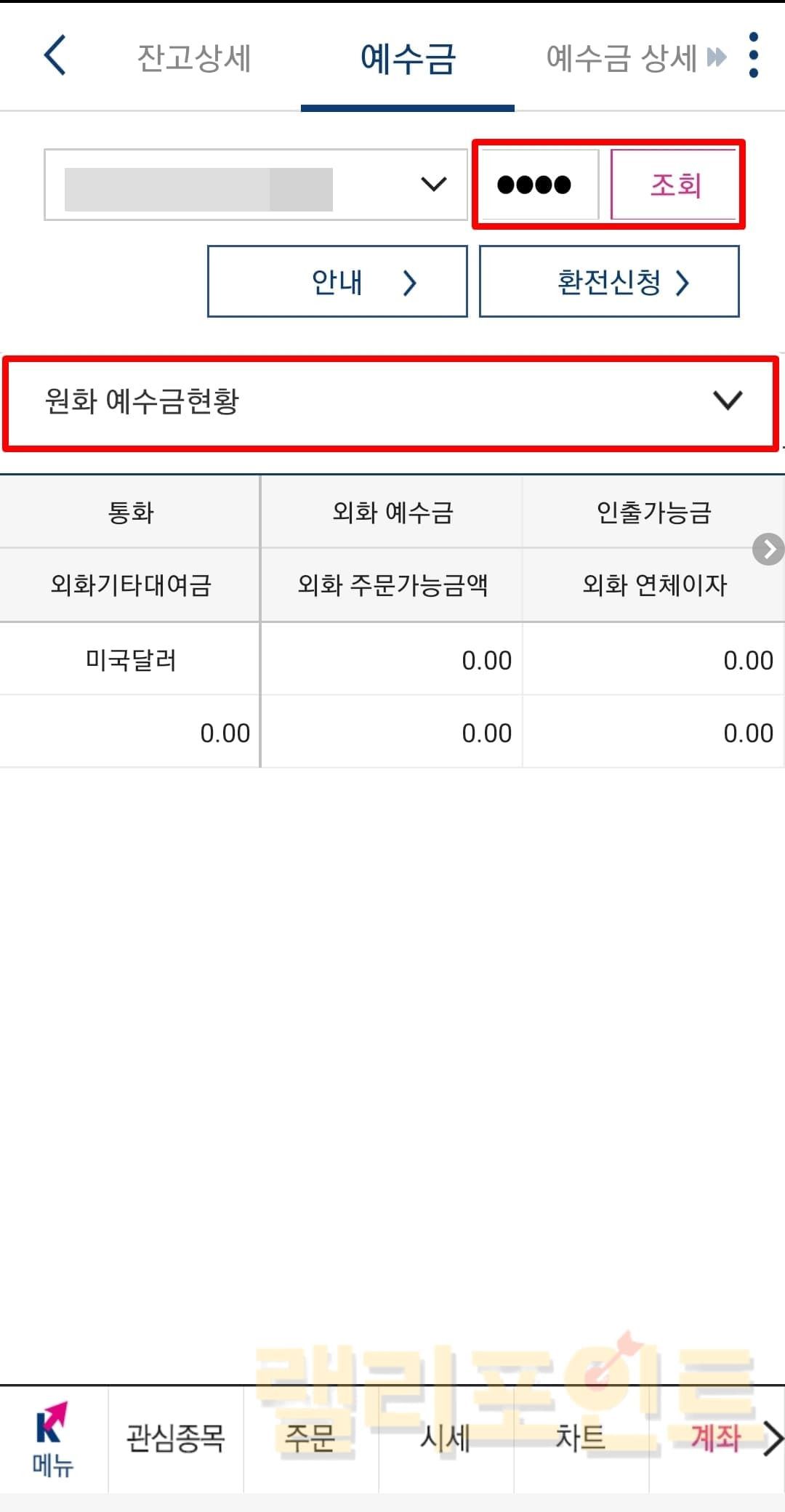The height and width of the screenshot is (1512, 785).
Task: Select 계좌 in the bottom bar
Action: pyautogui.click(x=714, y=1438)
